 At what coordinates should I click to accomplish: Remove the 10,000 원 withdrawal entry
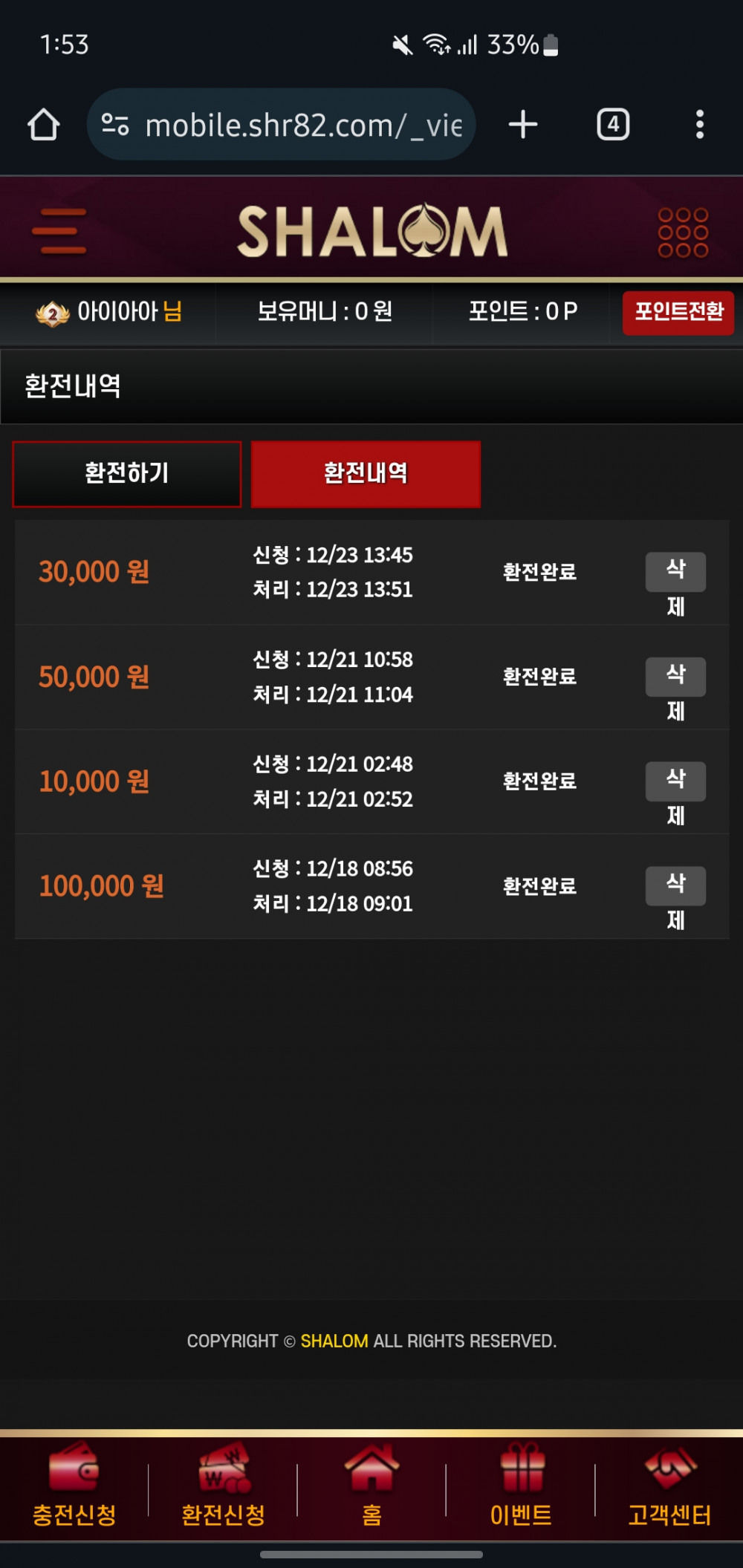(x=675, y=781)
